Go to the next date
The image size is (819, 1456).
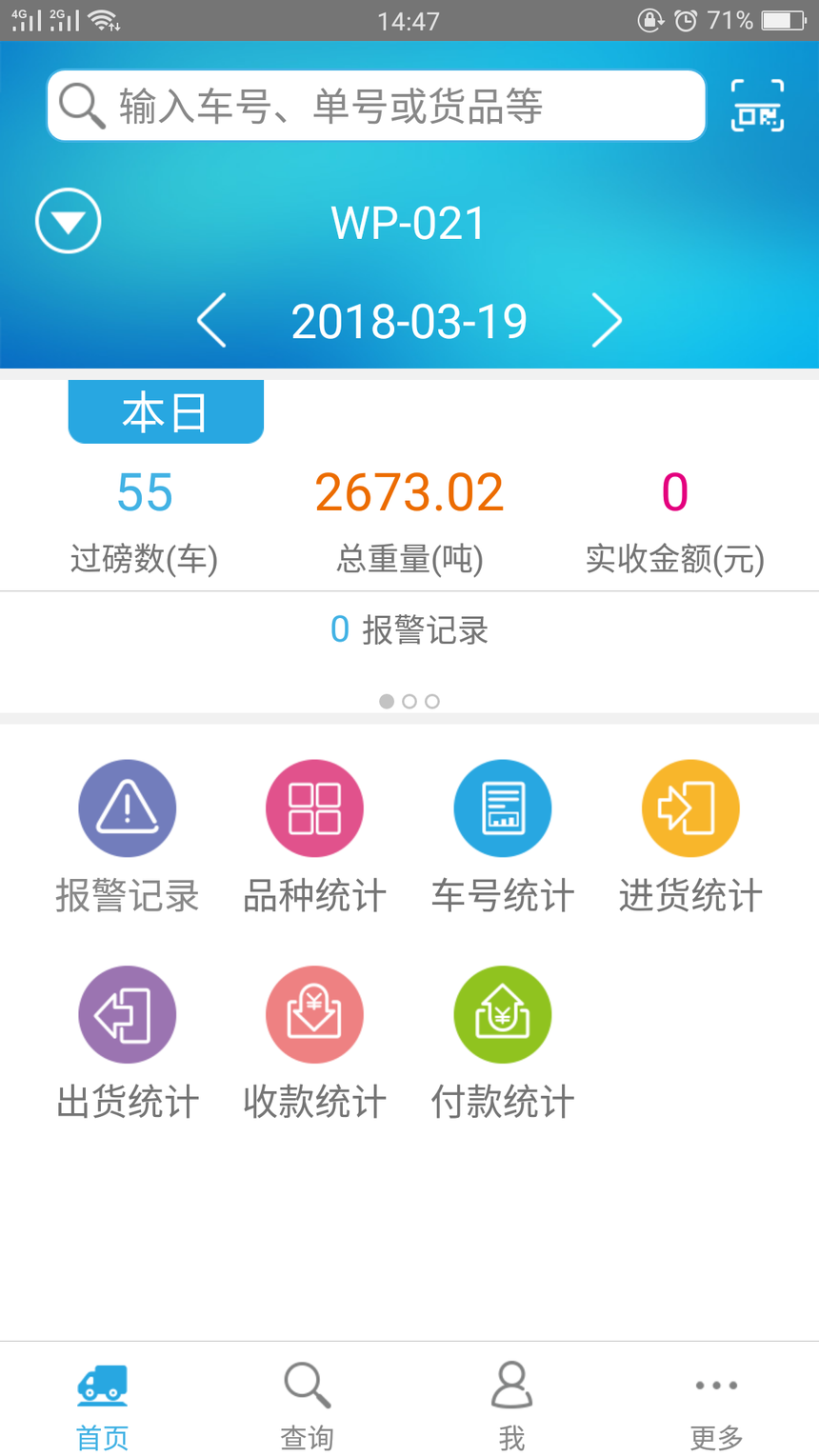[607, 320]
